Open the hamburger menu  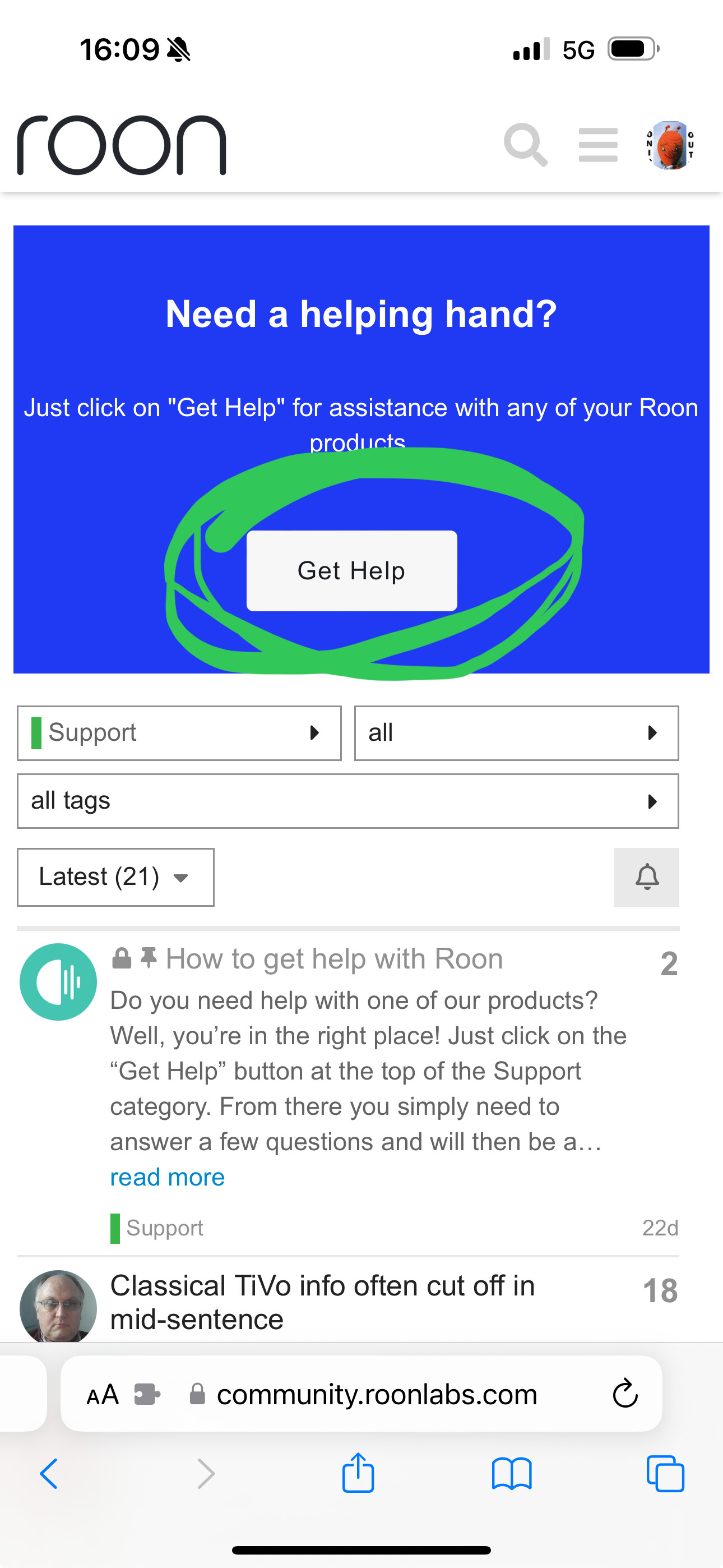597,145
